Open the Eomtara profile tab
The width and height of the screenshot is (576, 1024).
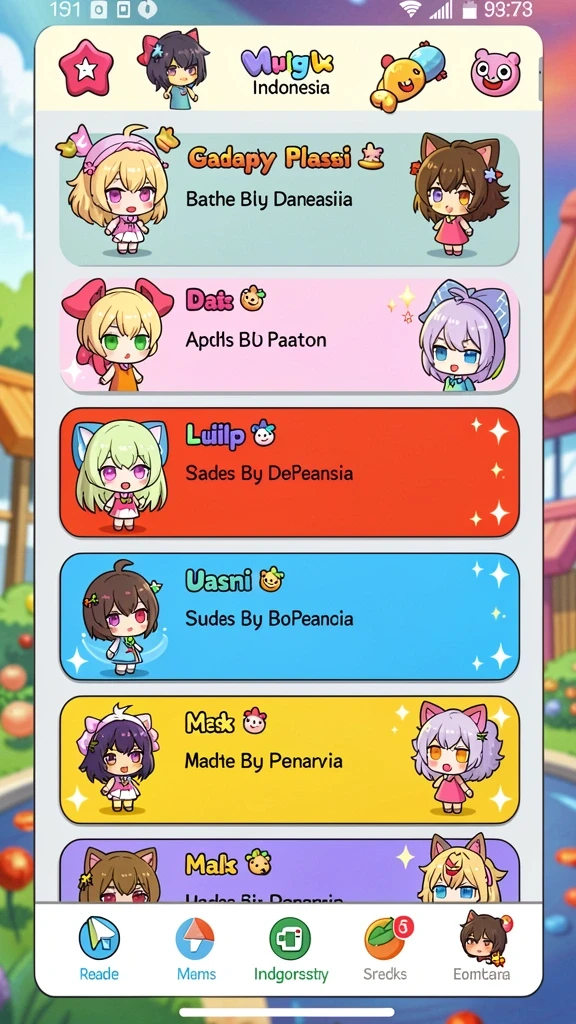tap(483, 948)
